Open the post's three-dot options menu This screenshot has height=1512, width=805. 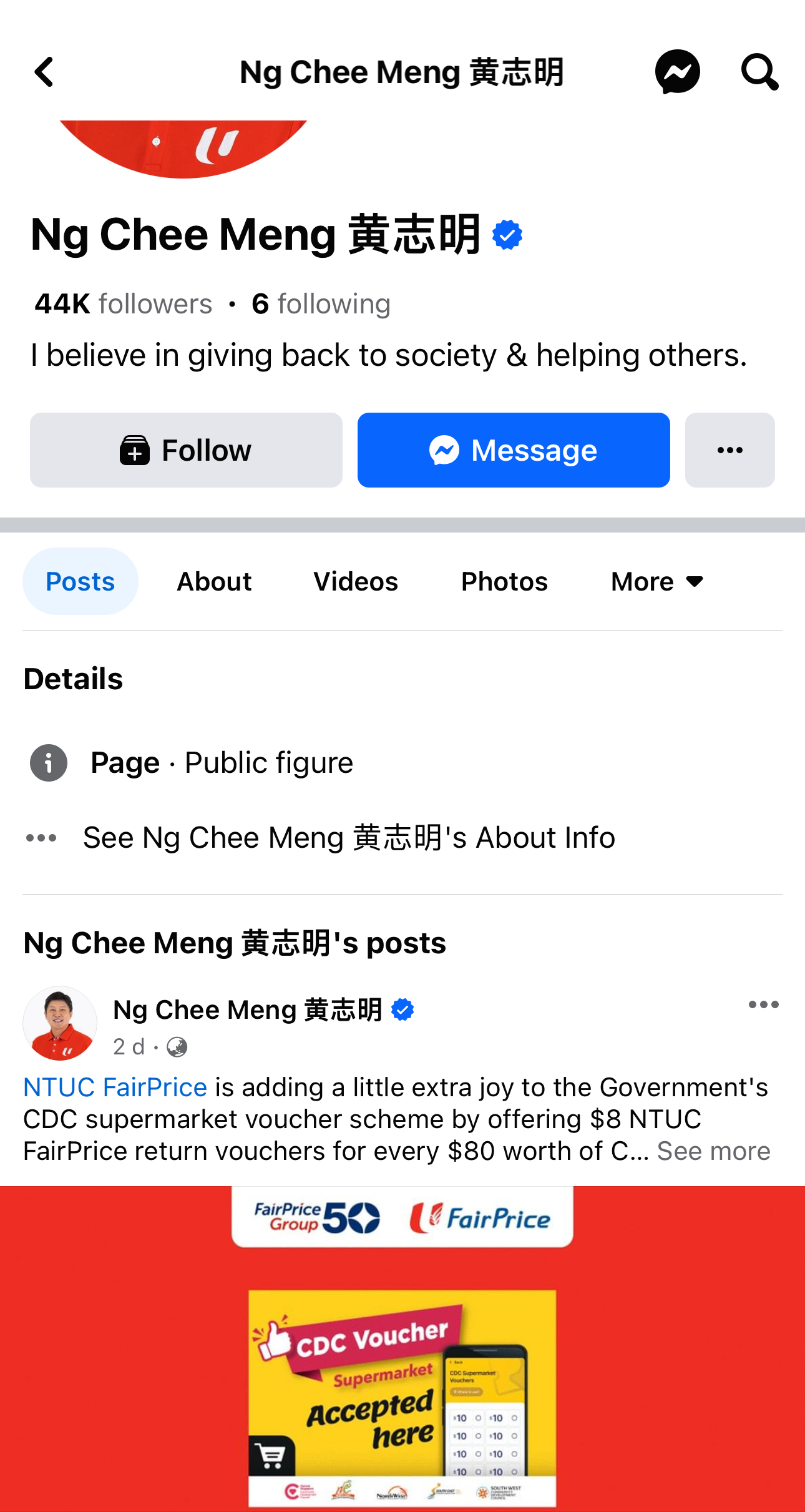click(x=763, y=1004)
